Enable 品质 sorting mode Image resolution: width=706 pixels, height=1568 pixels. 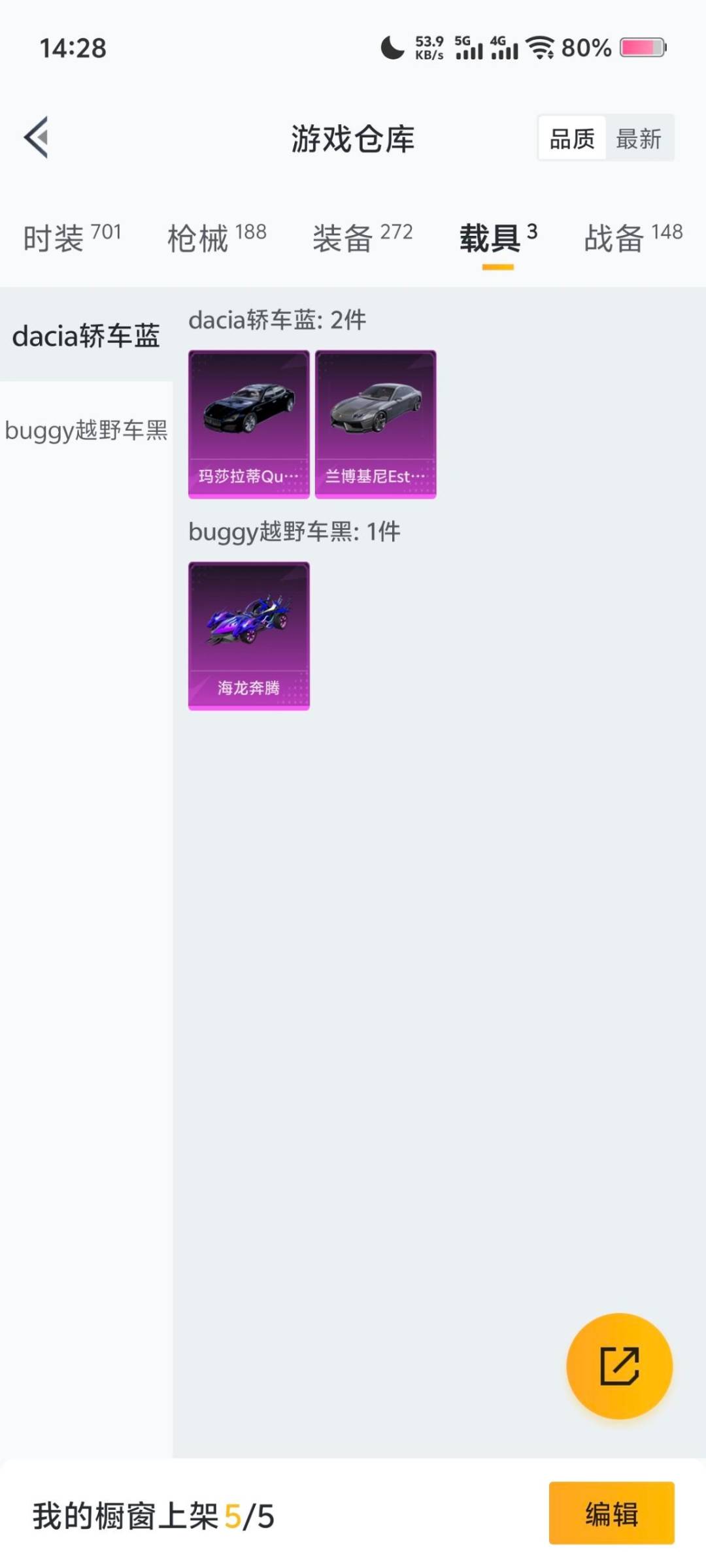[571, 139]
